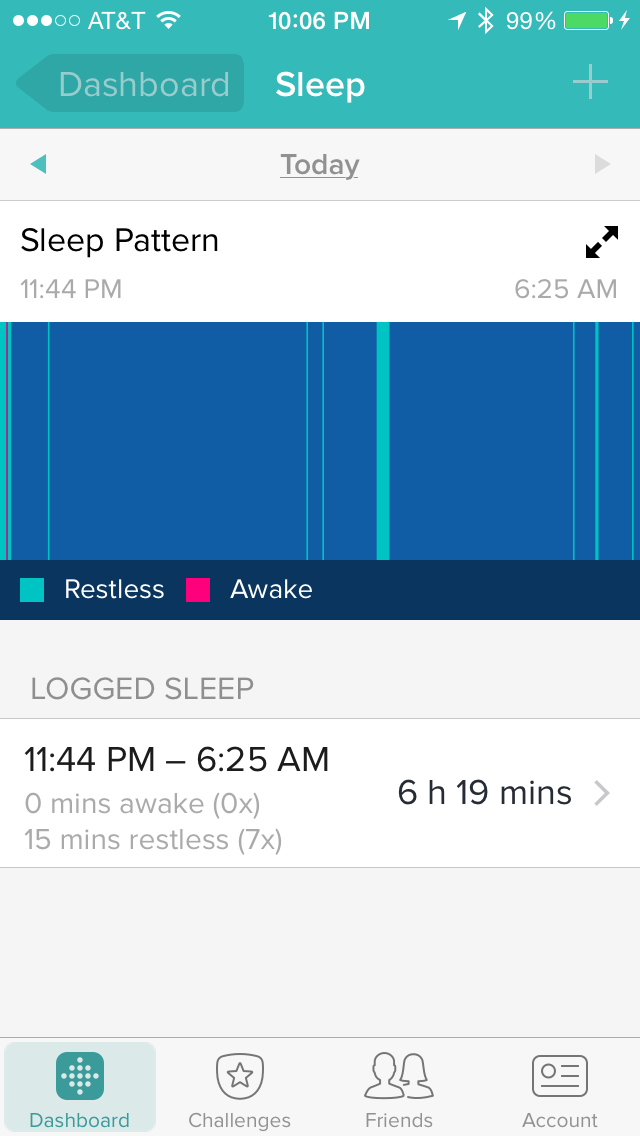Go back to the Dashboard
Viewport: 640px width, 1136px height.
pyautogui.click(x=132, y=84)
